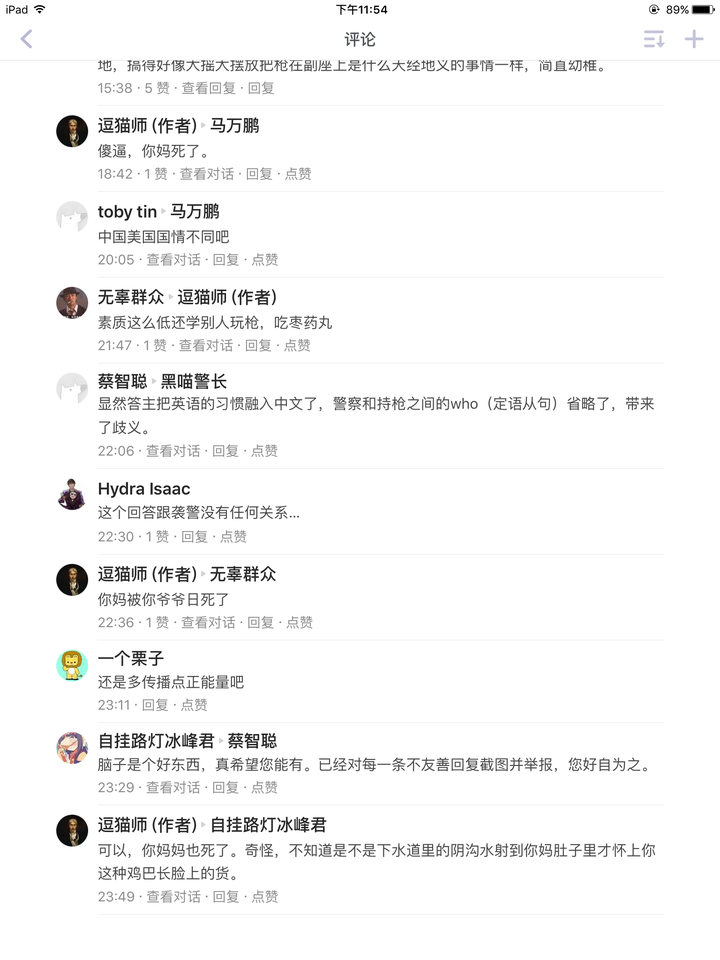Add a new comment with plus icon

point(694,39)
